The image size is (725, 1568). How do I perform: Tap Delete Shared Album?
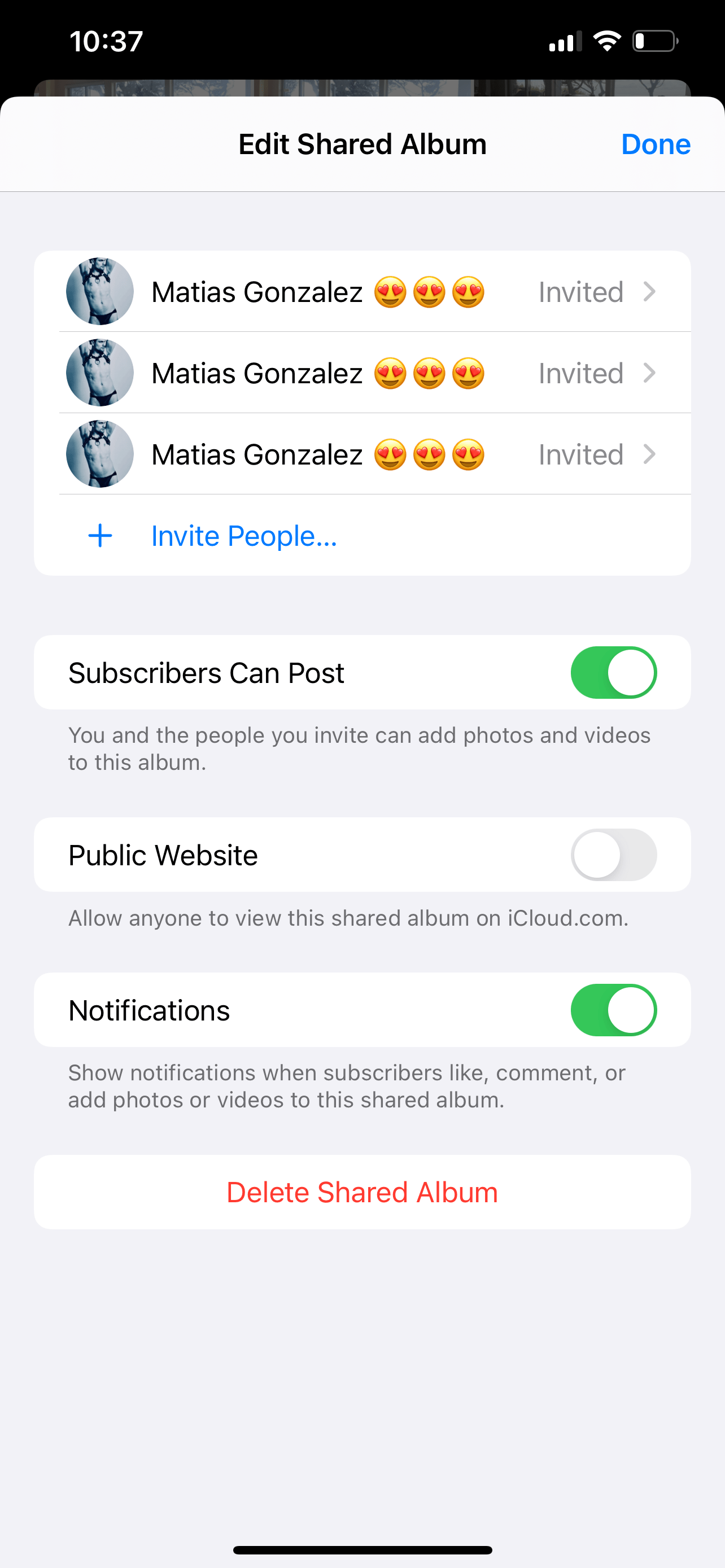(362, 1191)
